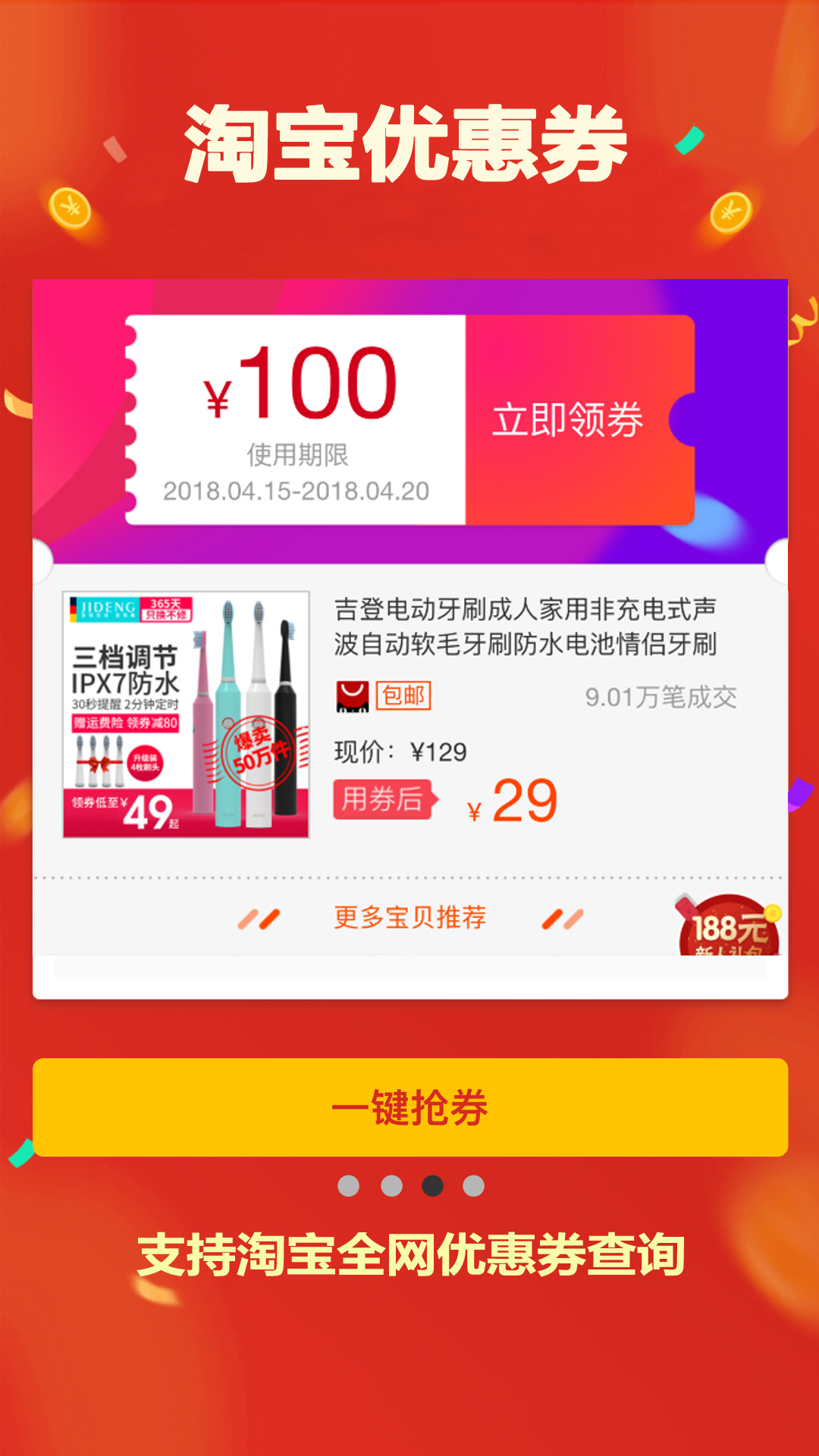Select the fourth page indicator dot
Image resolution: width=819 pixels, height=1456 pixels.
[x=473, y=1185]
